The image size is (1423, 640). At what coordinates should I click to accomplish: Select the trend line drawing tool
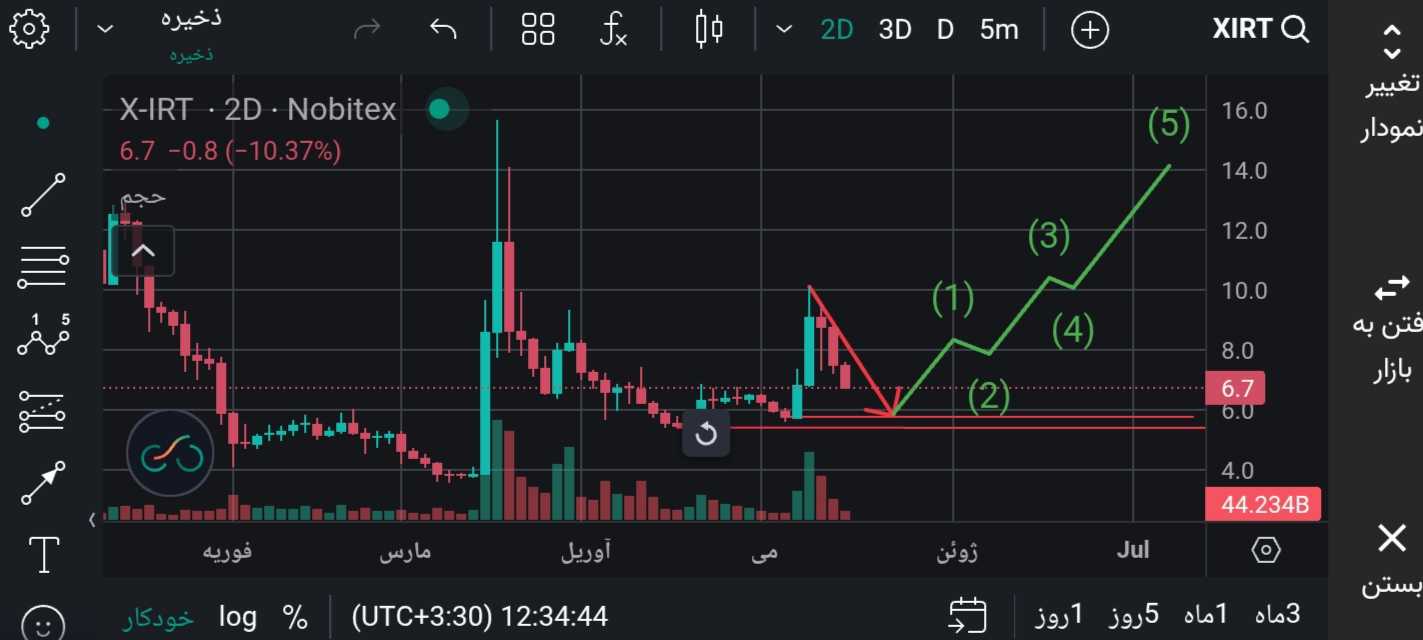[x=43, y=195]
